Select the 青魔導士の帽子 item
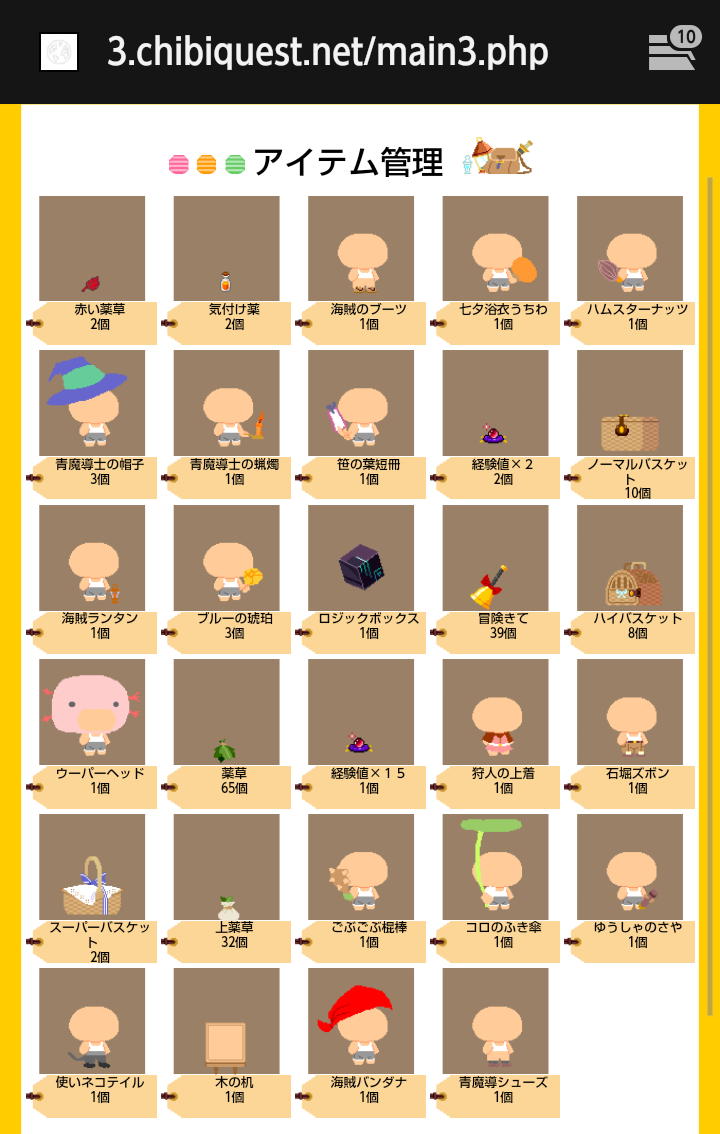Screen dimensions: 720x1134 pyautogui.click(x=92, y=404)
